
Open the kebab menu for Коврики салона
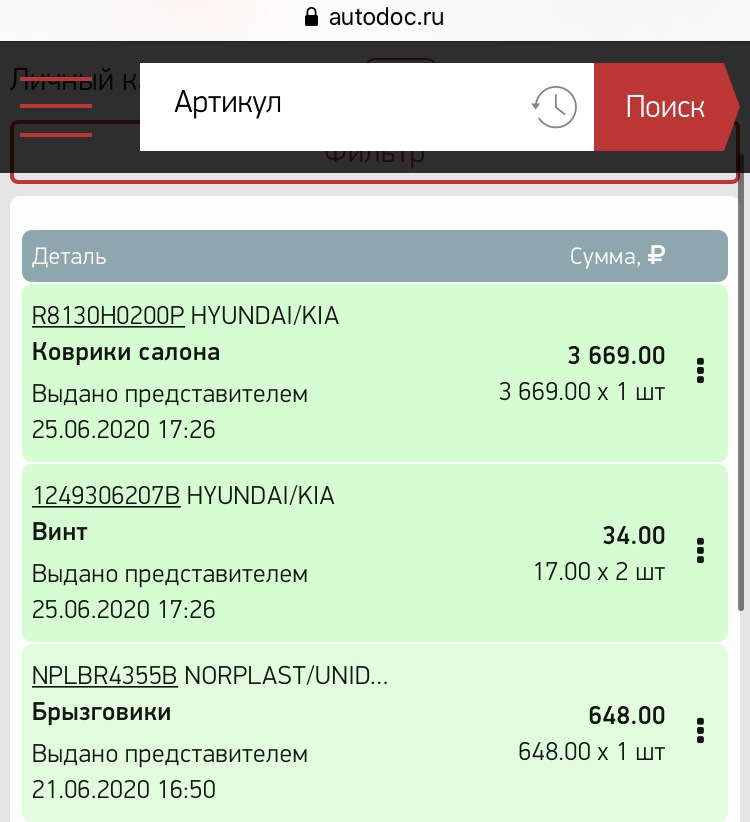(700, 370)
